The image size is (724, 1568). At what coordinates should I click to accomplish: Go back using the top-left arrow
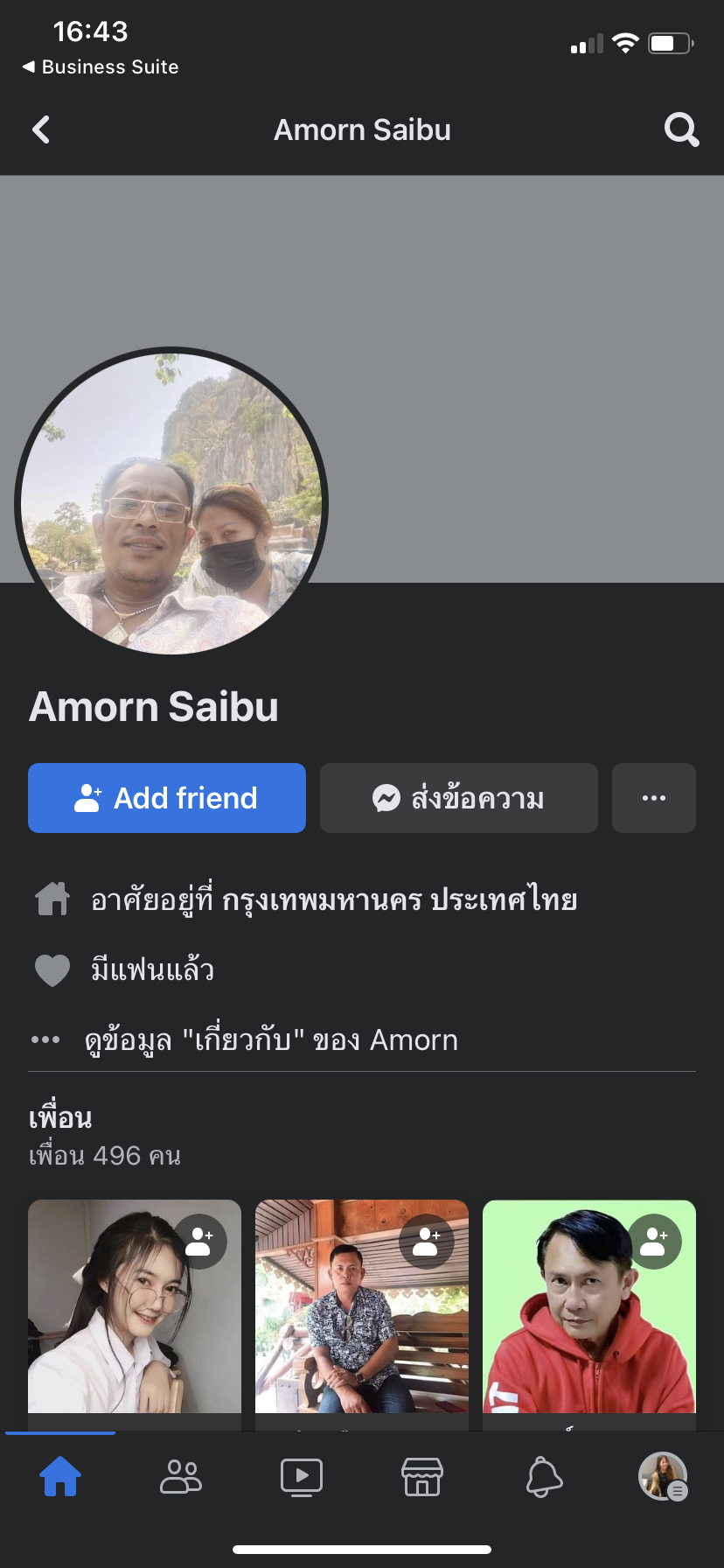pyautogui.click(x=41, y=129)
